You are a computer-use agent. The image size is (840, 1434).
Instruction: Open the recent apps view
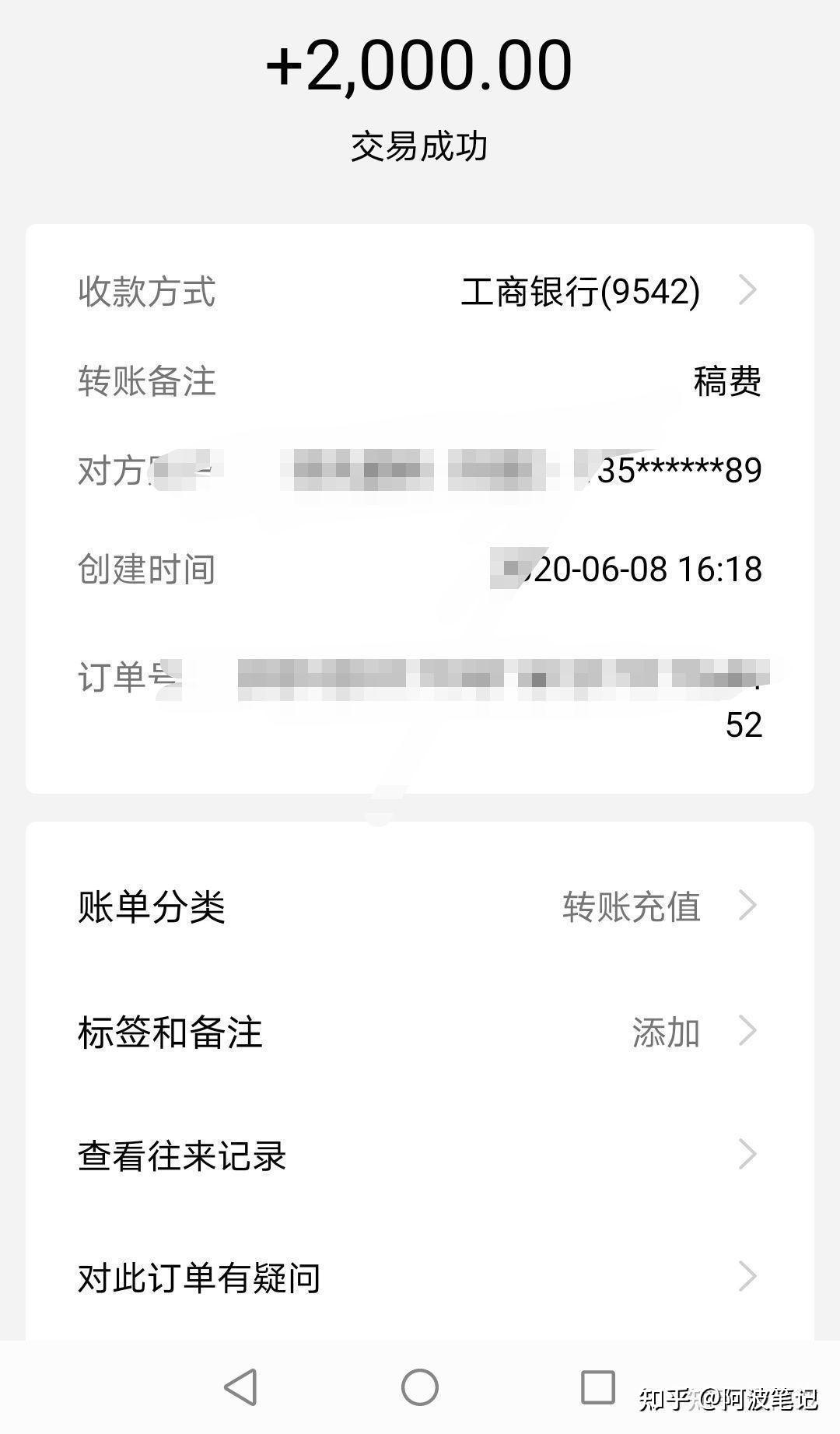pos(598,1387)
